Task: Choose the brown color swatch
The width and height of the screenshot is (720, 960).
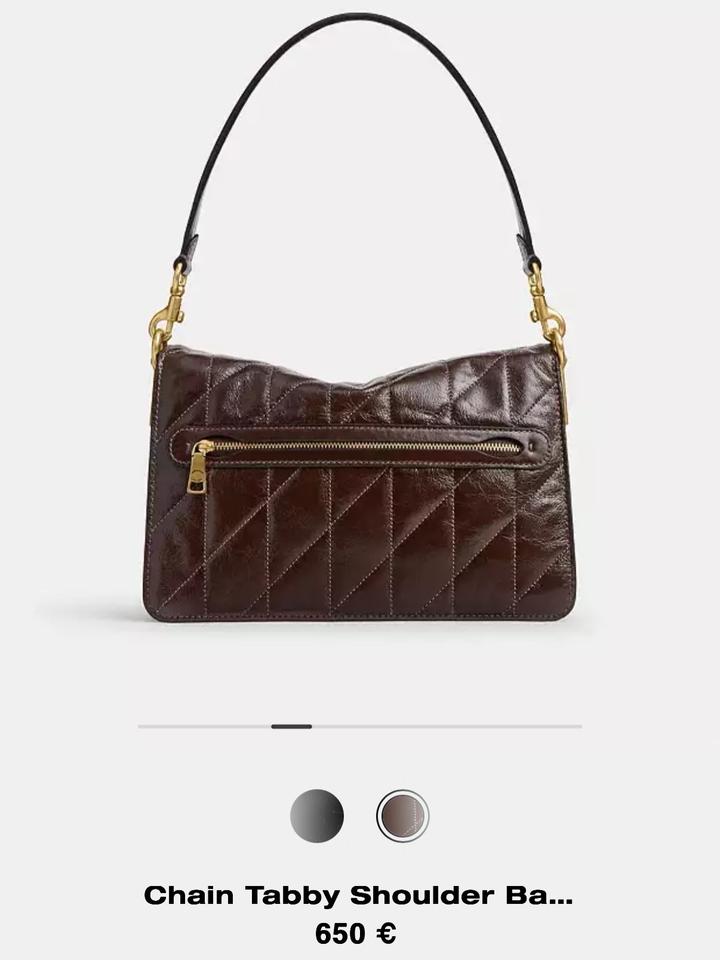Action: tap(402, 816)
